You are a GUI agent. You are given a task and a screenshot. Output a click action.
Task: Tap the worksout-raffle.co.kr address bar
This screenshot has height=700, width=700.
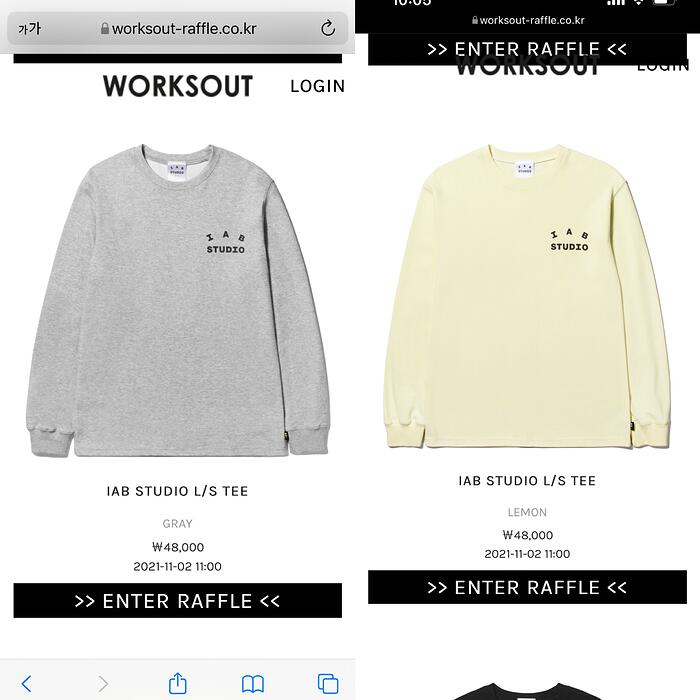(182, 29)
